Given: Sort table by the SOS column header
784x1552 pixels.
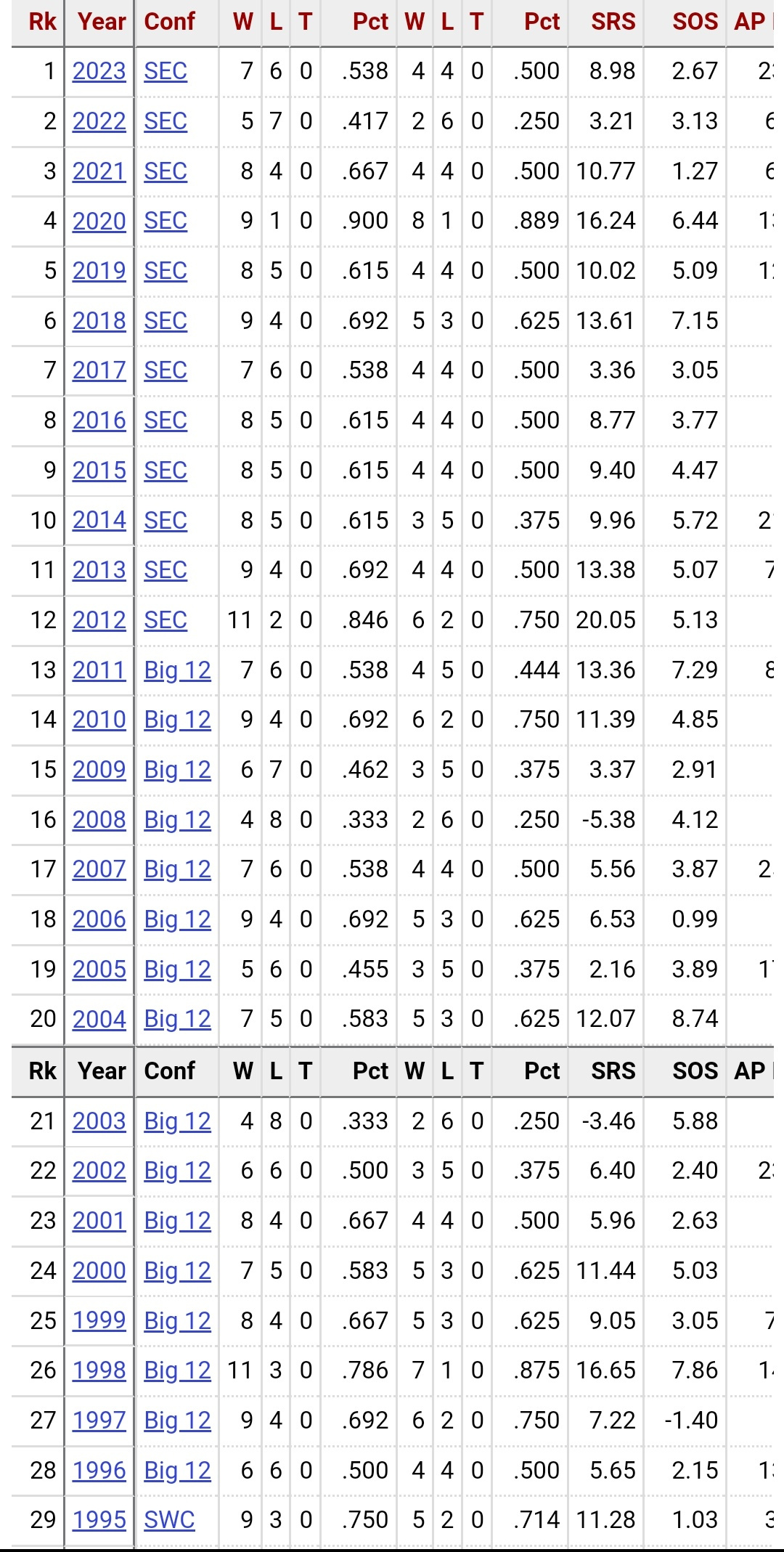Looking at the screenshot, I should 695,22.
